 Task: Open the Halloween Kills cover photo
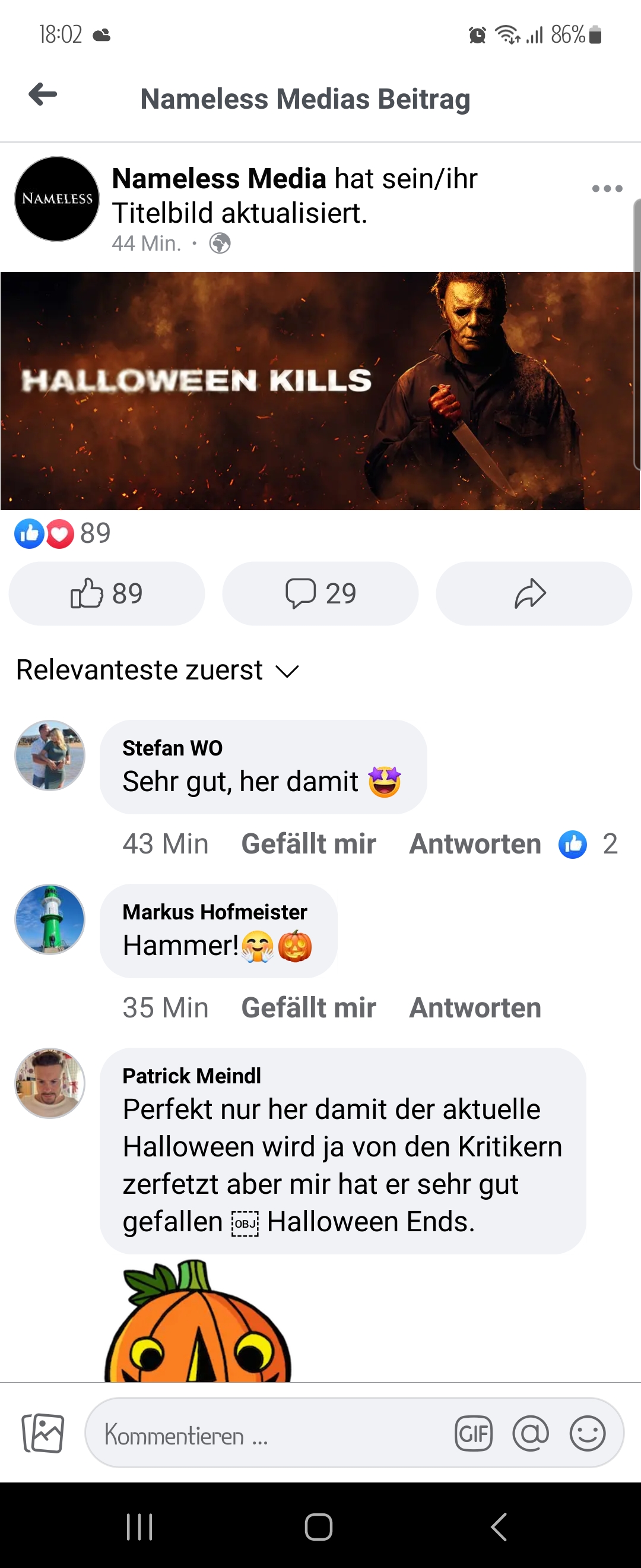[x=320, y=391]
